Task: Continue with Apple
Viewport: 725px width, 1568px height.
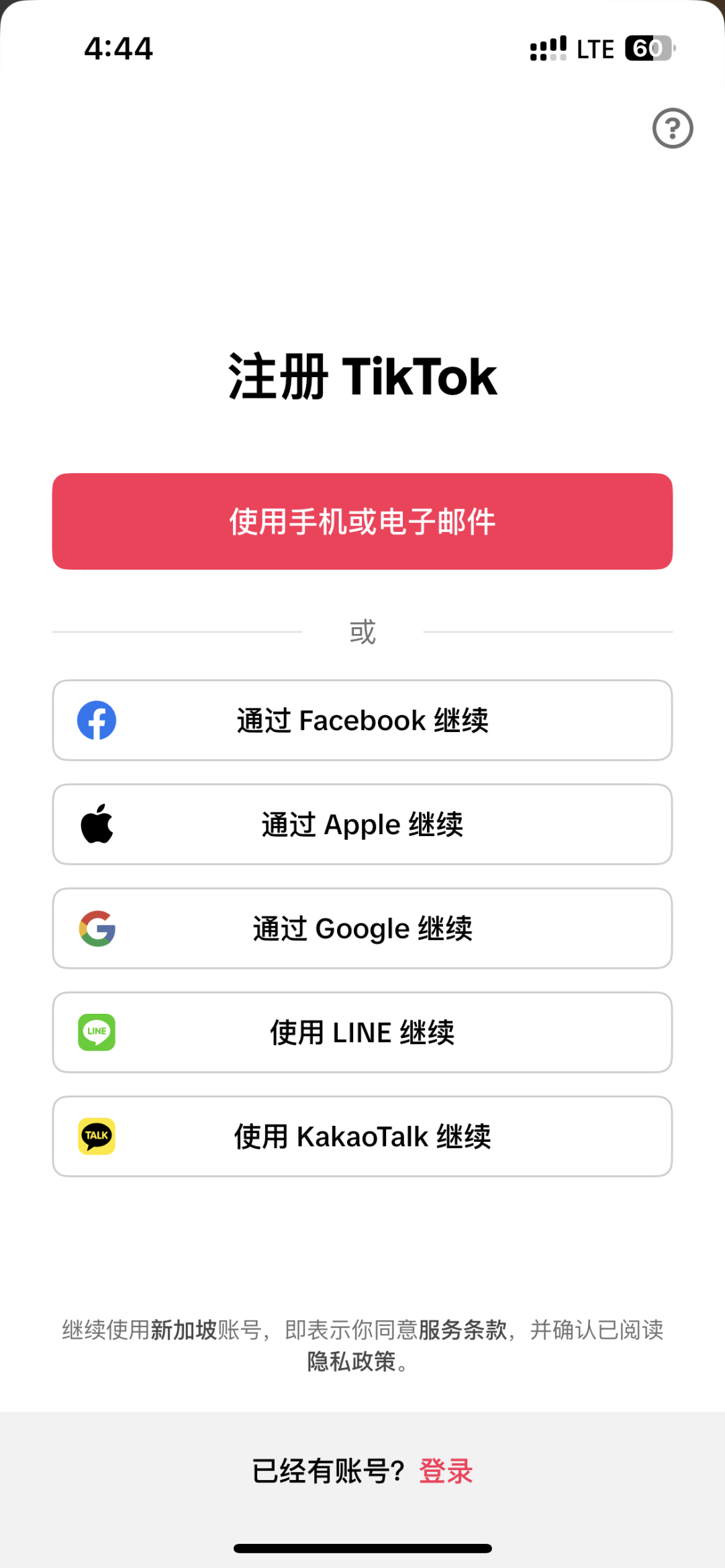Action: click(362, 825)
